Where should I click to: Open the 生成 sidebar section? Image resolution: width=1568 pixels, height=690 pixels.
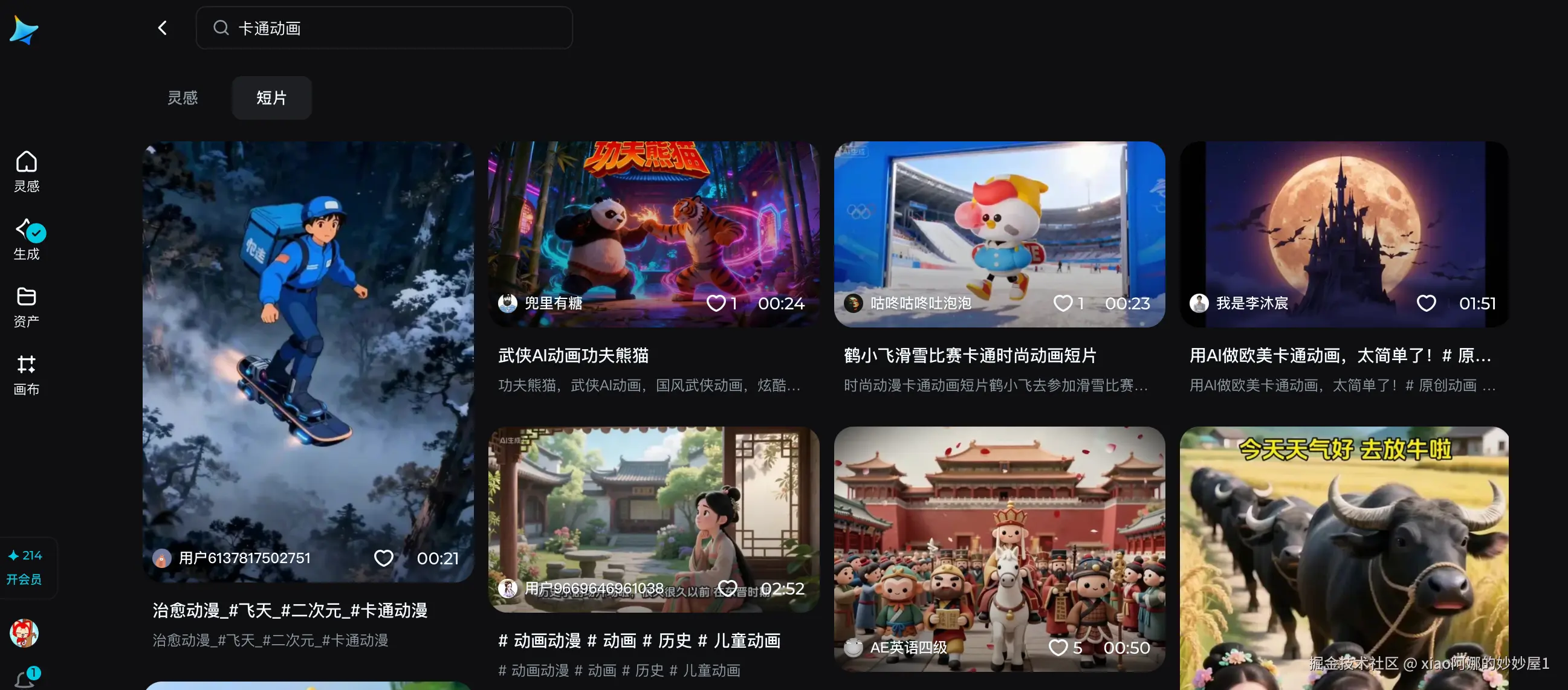coord(26,240)
